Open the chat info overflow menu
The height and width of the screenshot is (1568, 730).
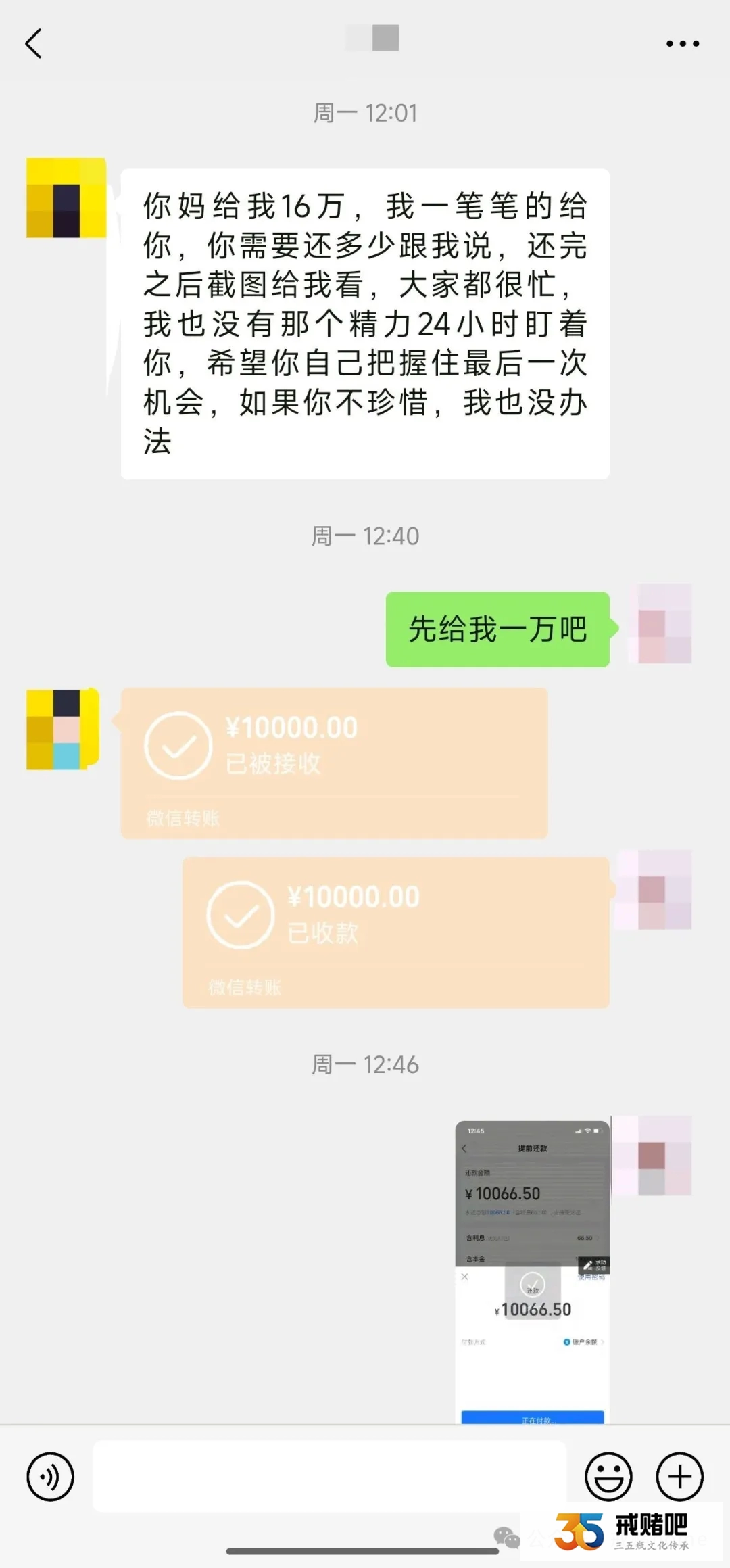pos(682,43)
